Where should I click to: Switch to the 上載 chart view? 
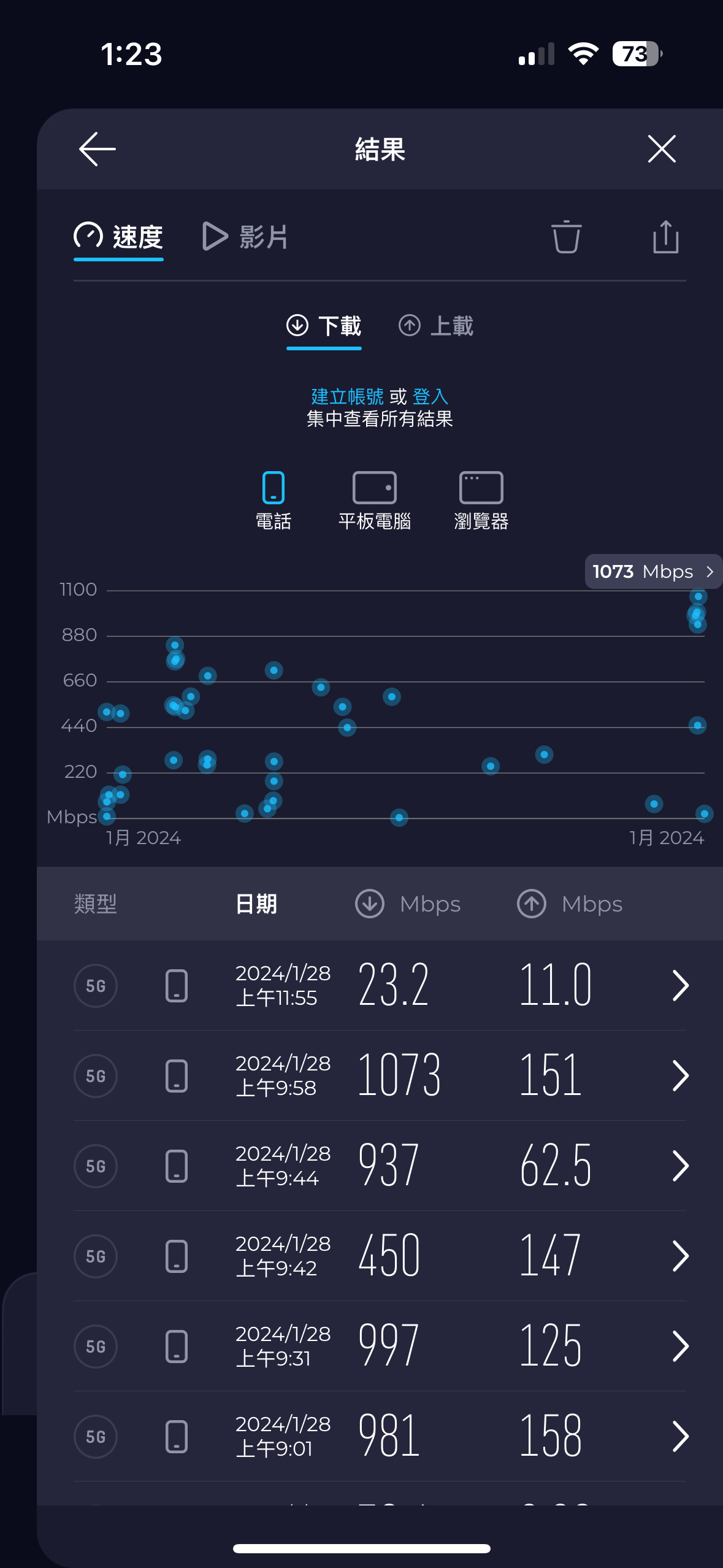436,326
